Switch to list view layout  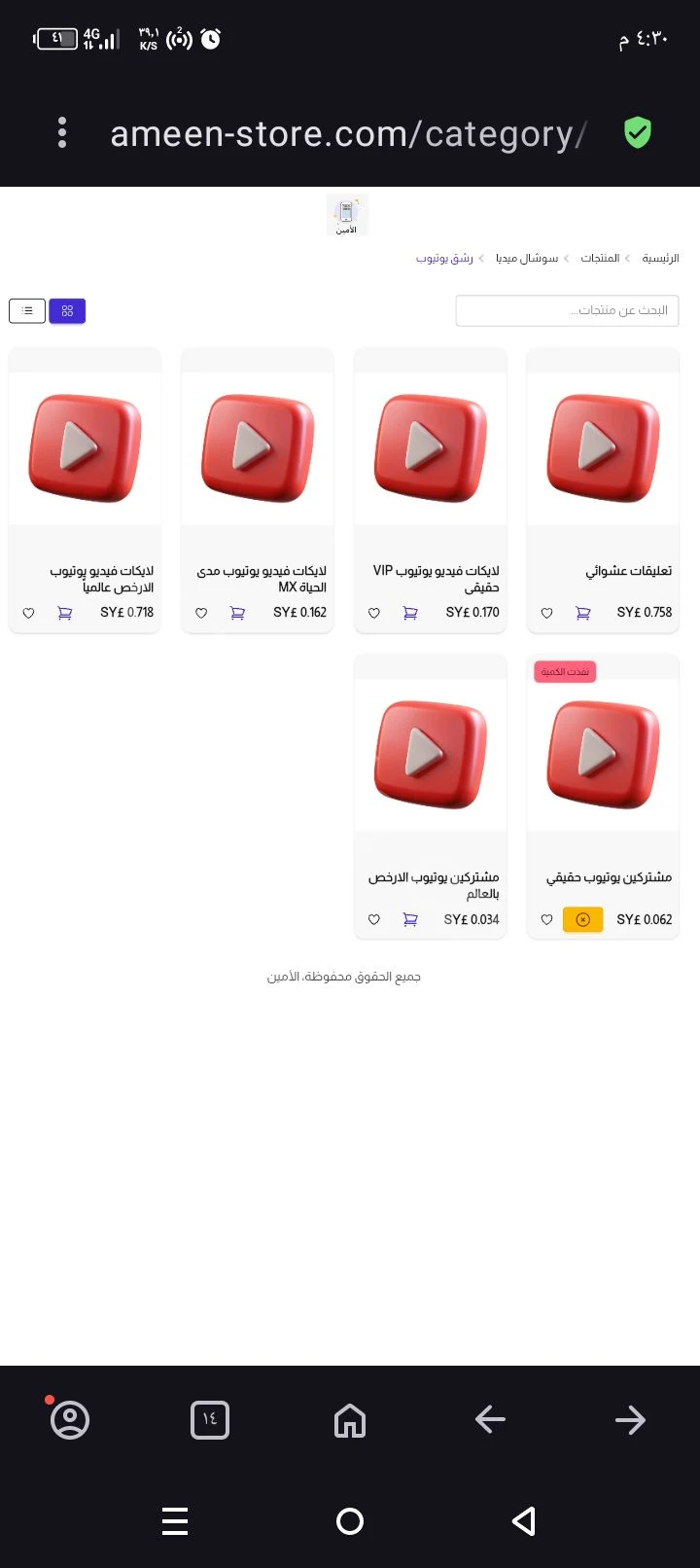click(27, 310)
